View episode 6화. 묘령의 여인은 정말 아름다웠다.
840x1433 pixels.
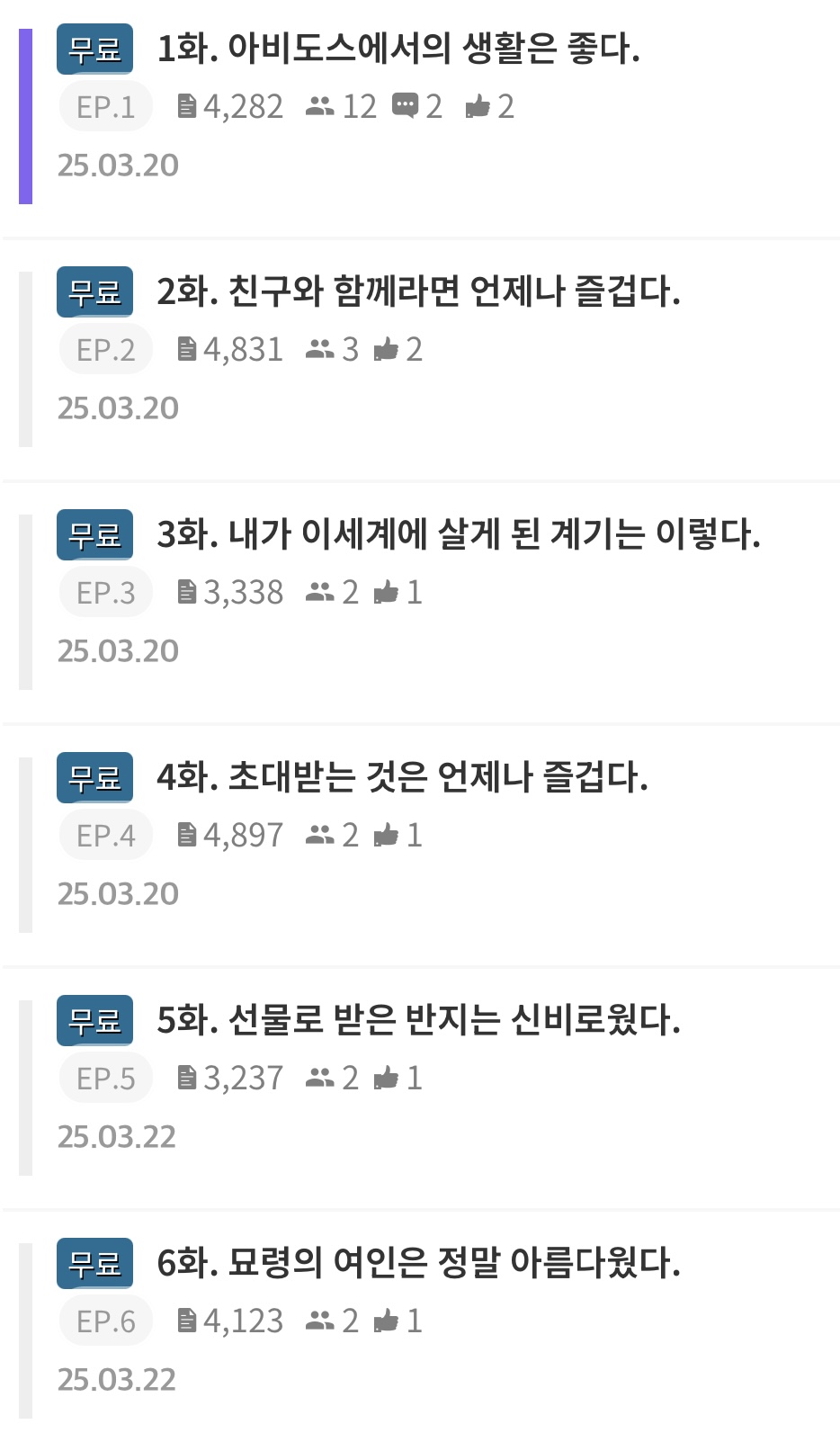(x=417, y=1263)
